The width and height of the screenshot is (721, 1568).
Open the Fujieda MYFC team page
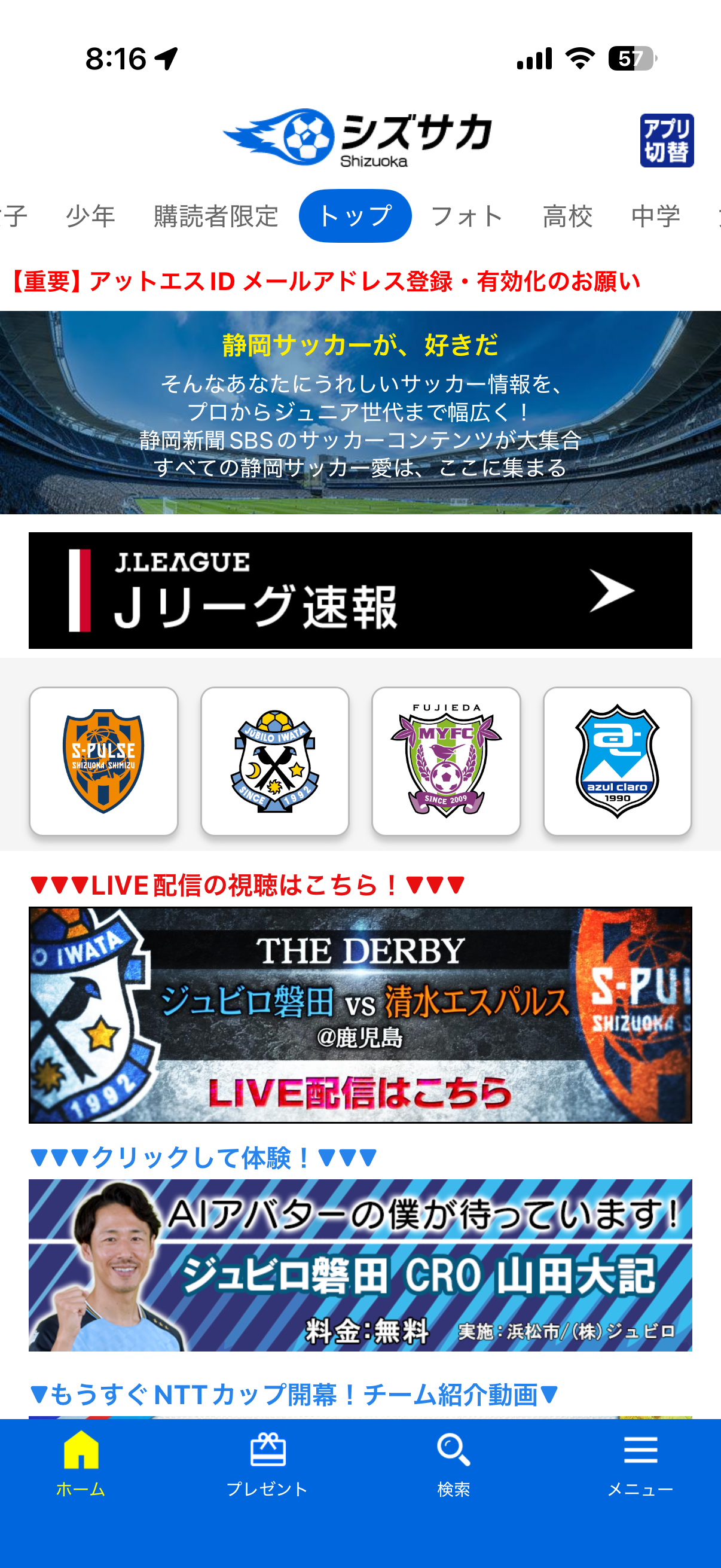(446, 761)
